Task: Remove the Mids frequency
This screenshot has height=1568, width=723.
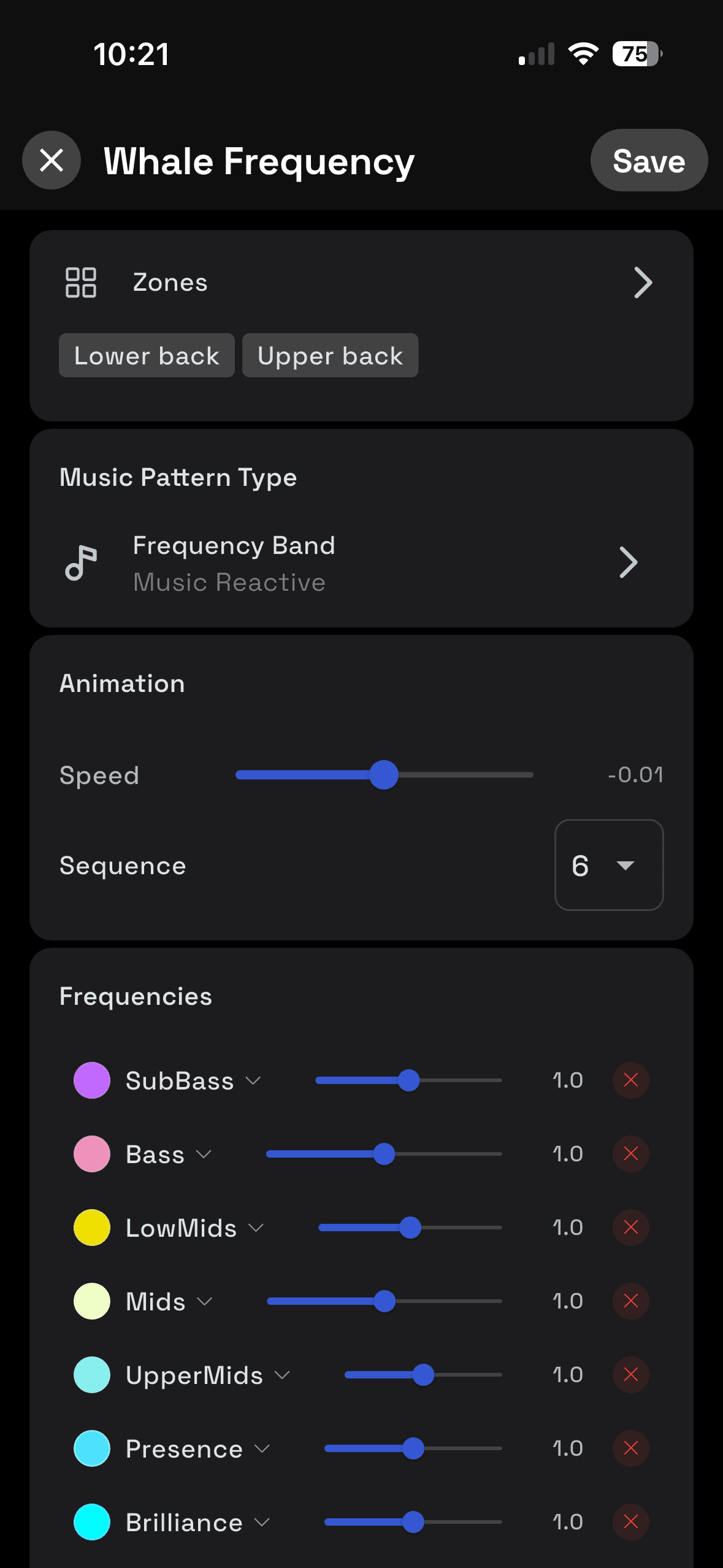Action: click(630, 1301)
